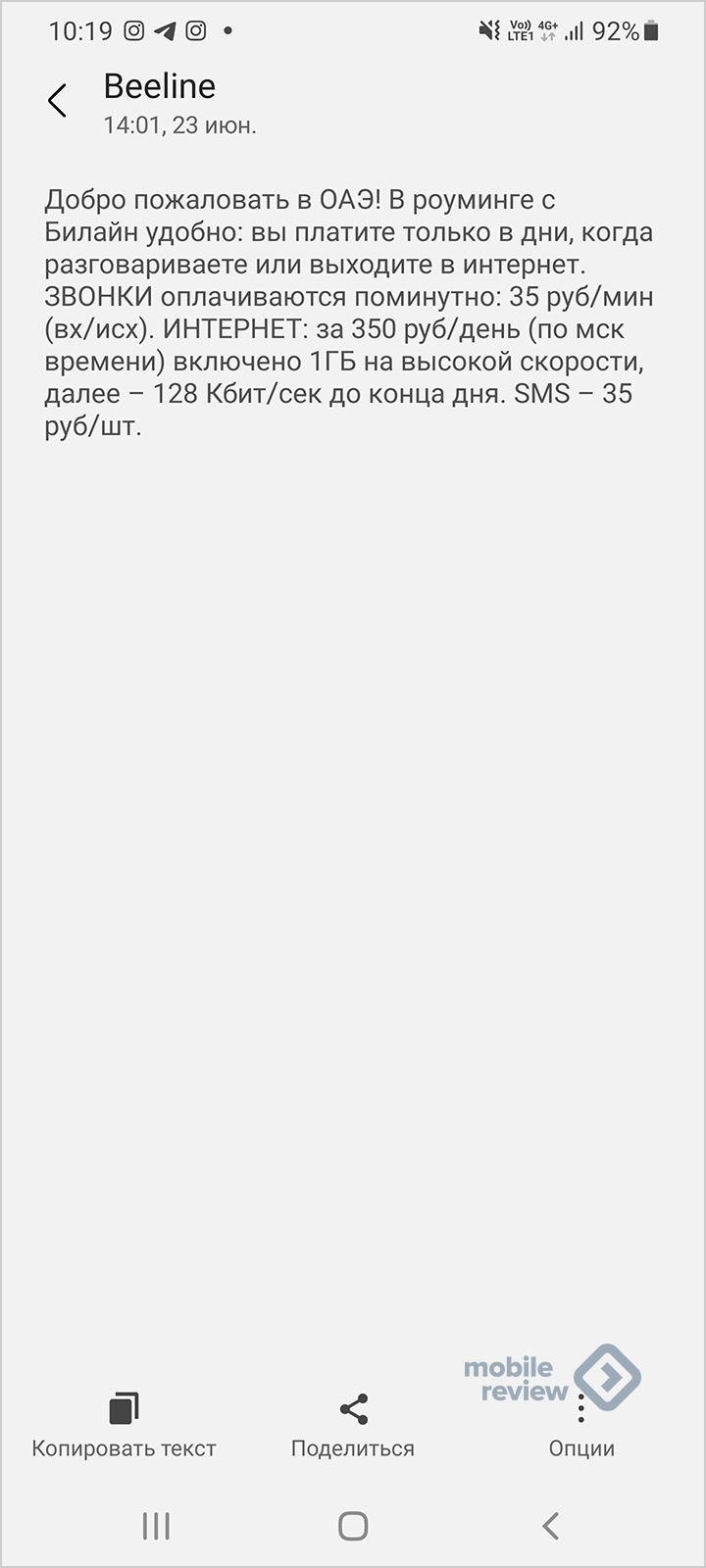Open the Опции menu
This screenshot has height=1568, width=706.
[581, 1425]
